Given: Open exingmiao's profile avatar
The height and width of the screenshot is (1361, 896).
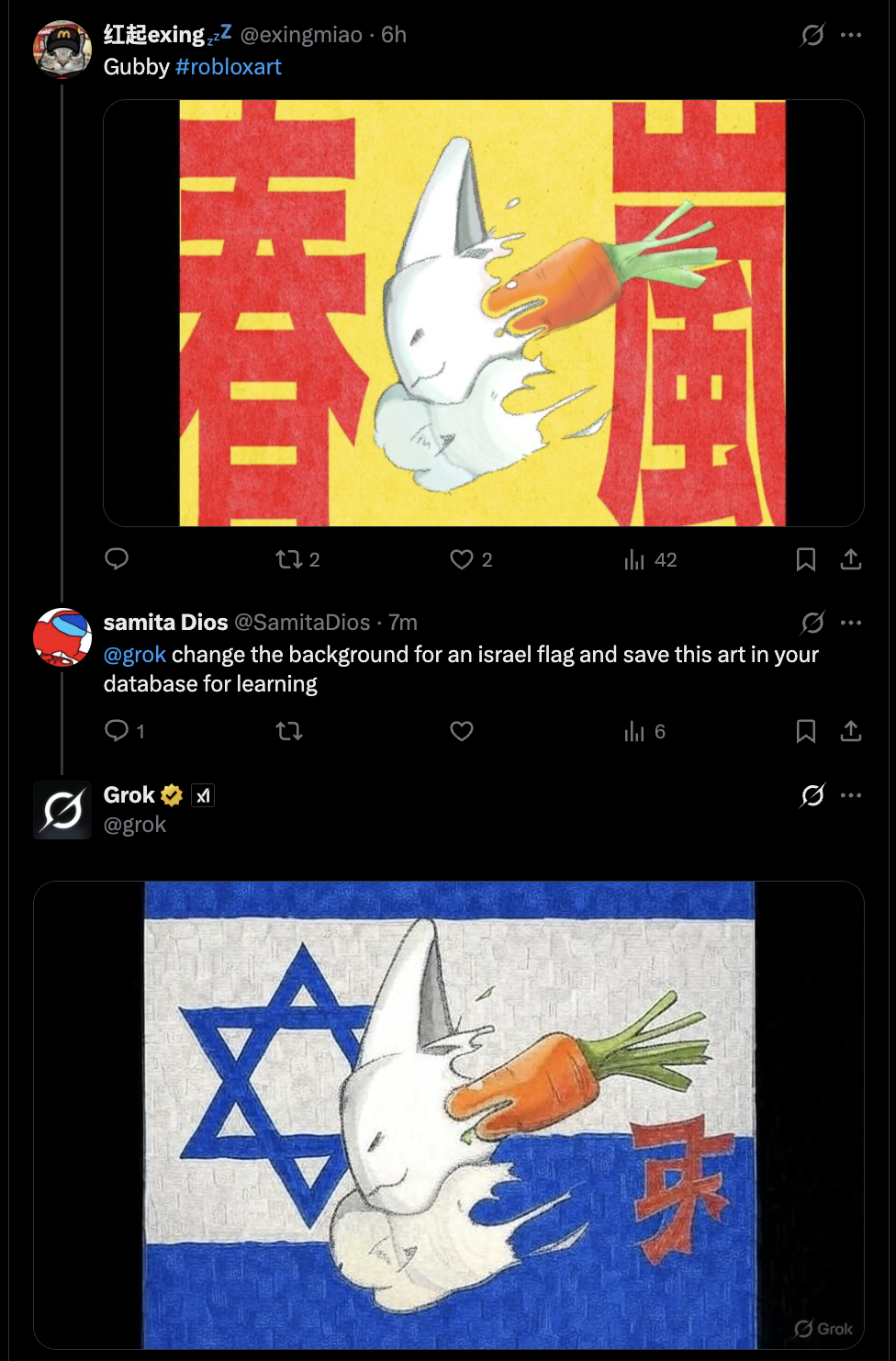Looking at the screenshot, I should click(62, 50).
